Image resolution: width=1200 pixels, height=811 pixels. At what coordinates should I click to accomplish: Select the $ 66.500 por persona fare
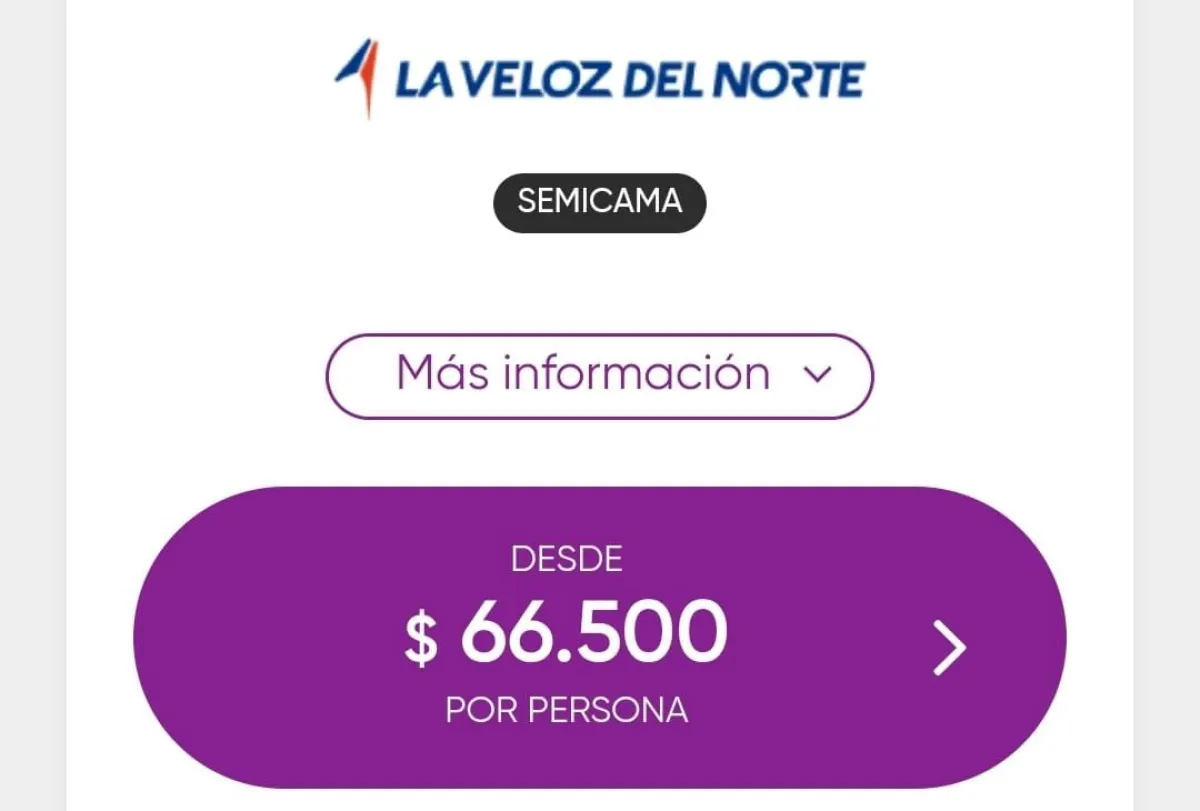(x=599, y=638)
